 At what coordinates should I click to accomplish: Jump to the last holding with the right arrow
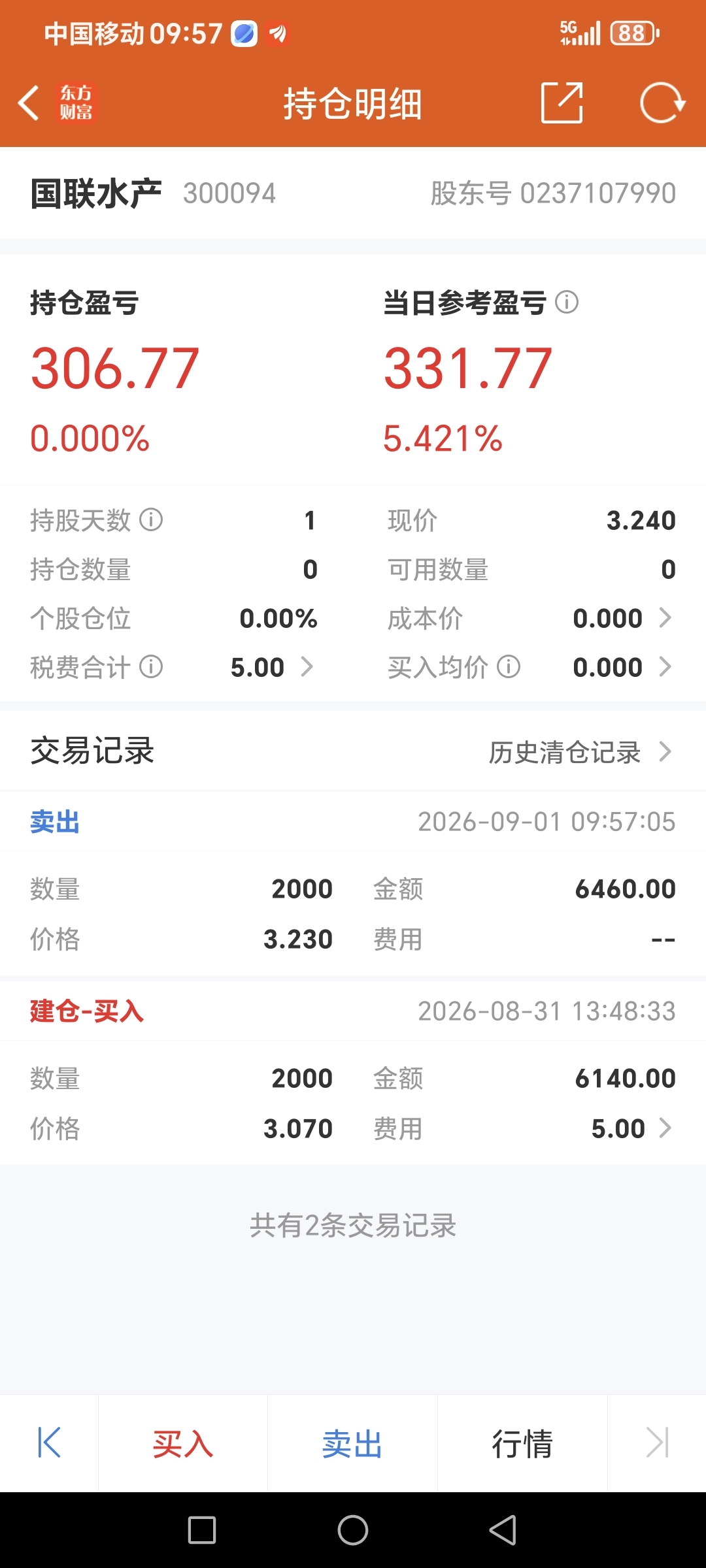(x=657, y=1443)
